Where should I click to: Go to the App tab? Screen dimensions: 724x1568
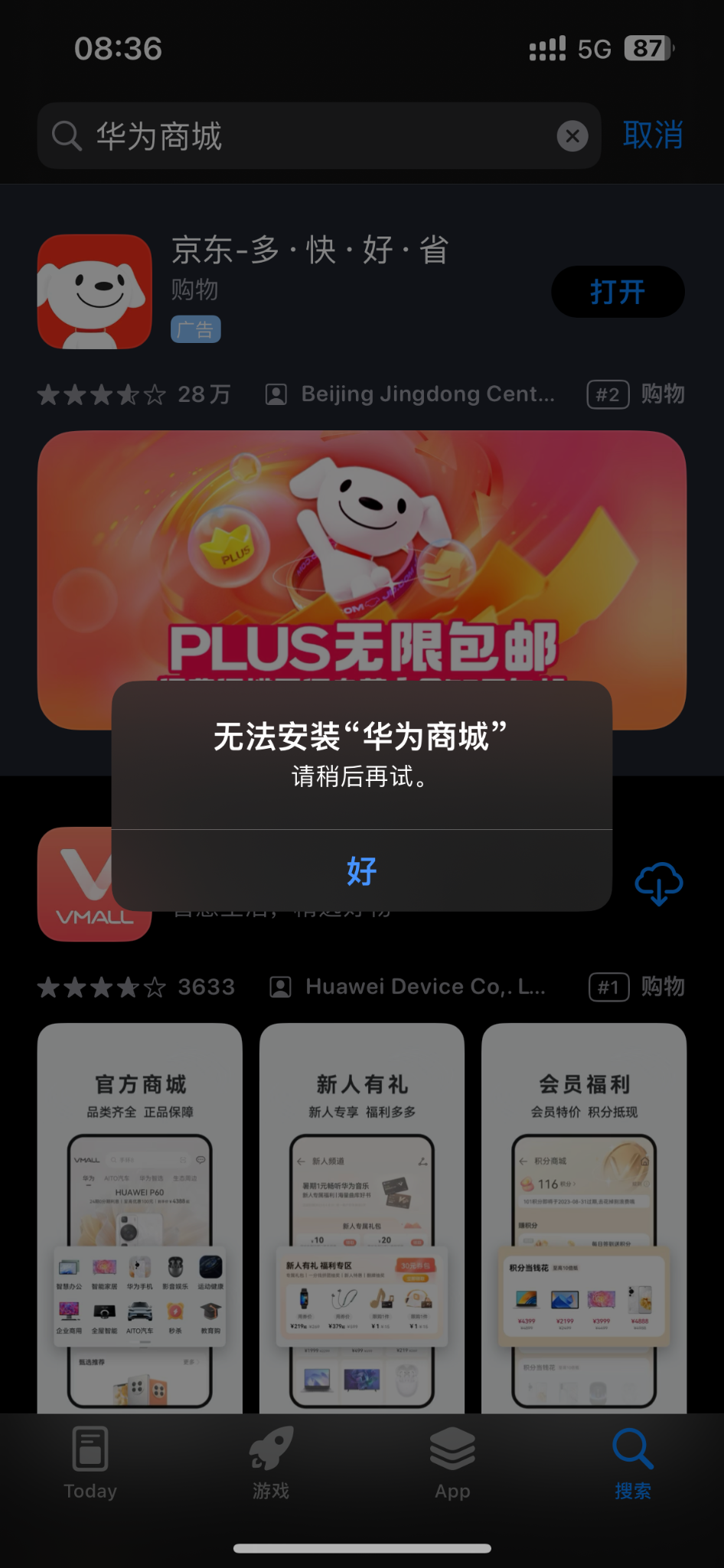tap(452, 1464)
